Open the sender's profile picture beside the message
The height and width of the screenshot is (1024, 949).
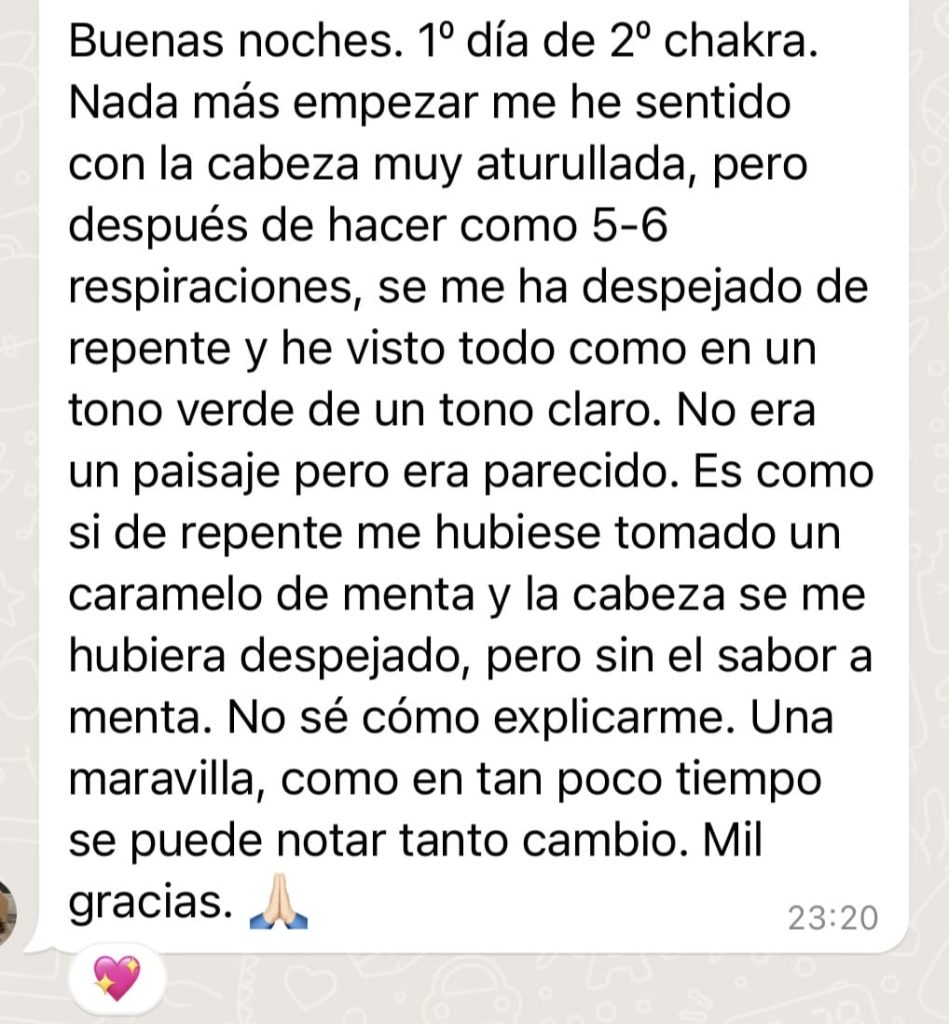[x=9, y=912]
